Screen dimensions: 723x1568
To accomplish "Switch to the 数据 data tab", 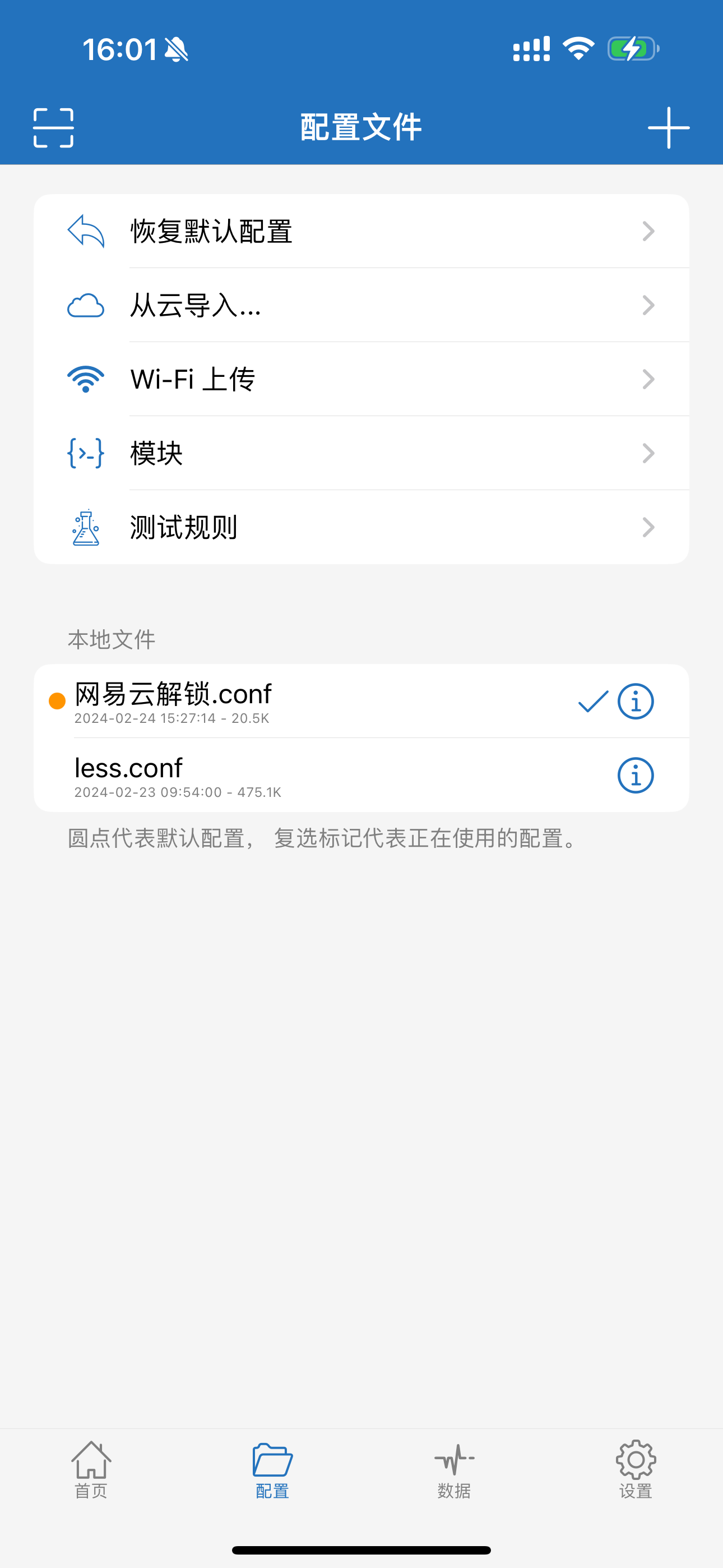I will pyautogui.click(x=454, y=1469).
